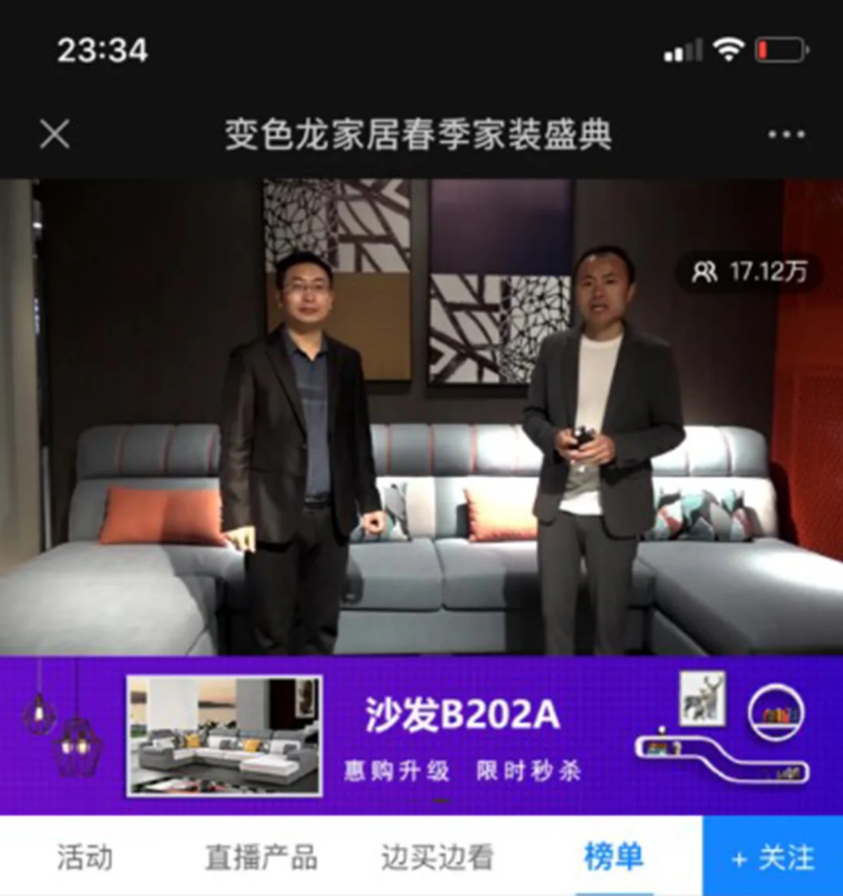This screenshot has width=843, height=896.
Task: Select the 榜单 tab
Action: tap(614, 857)
